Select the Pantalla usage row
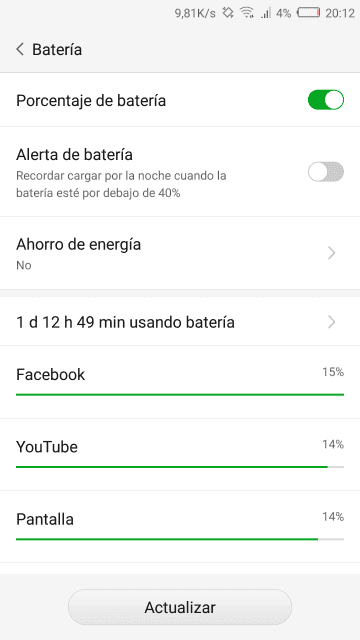Viewport: 360px width, 640px height. (x=180, y=527)
